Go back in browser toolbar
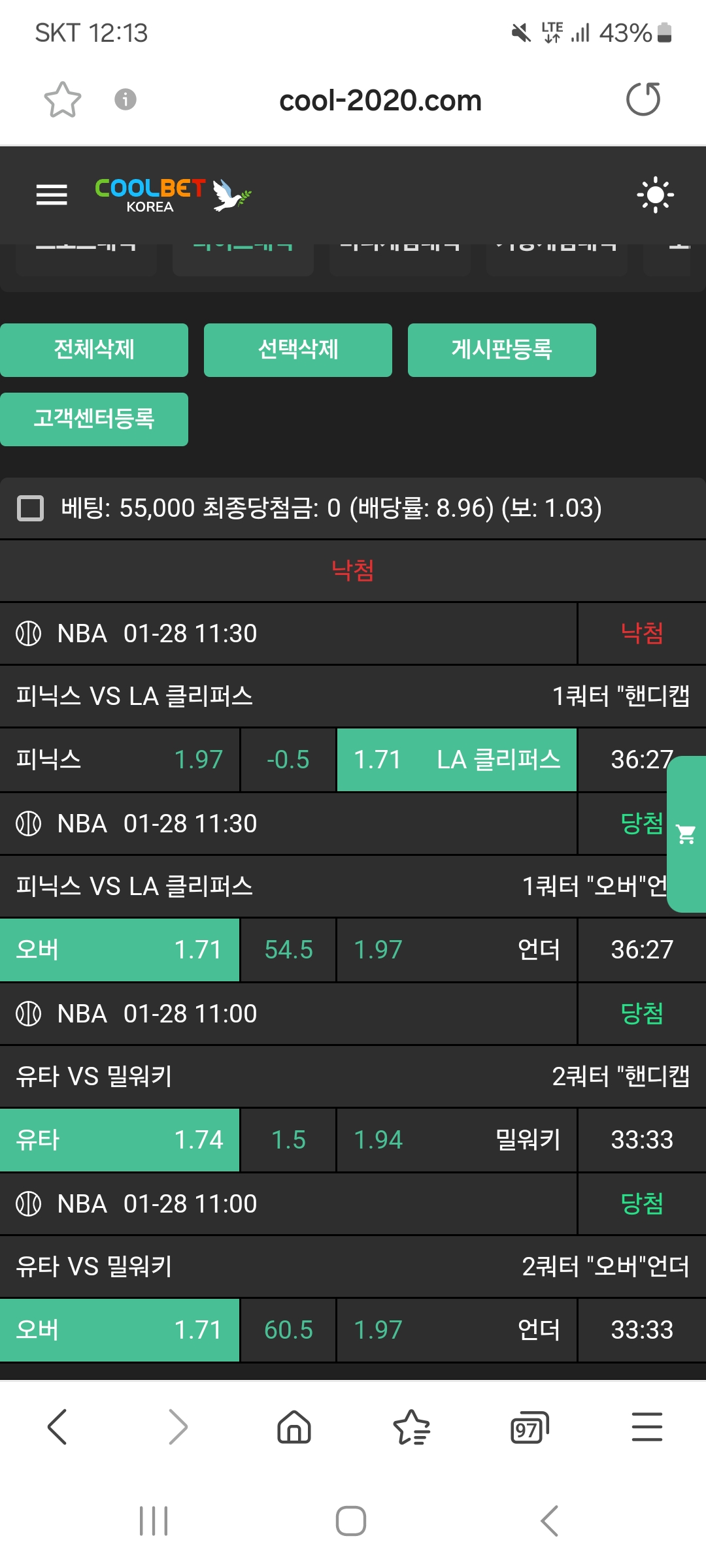 (58, 1426)
